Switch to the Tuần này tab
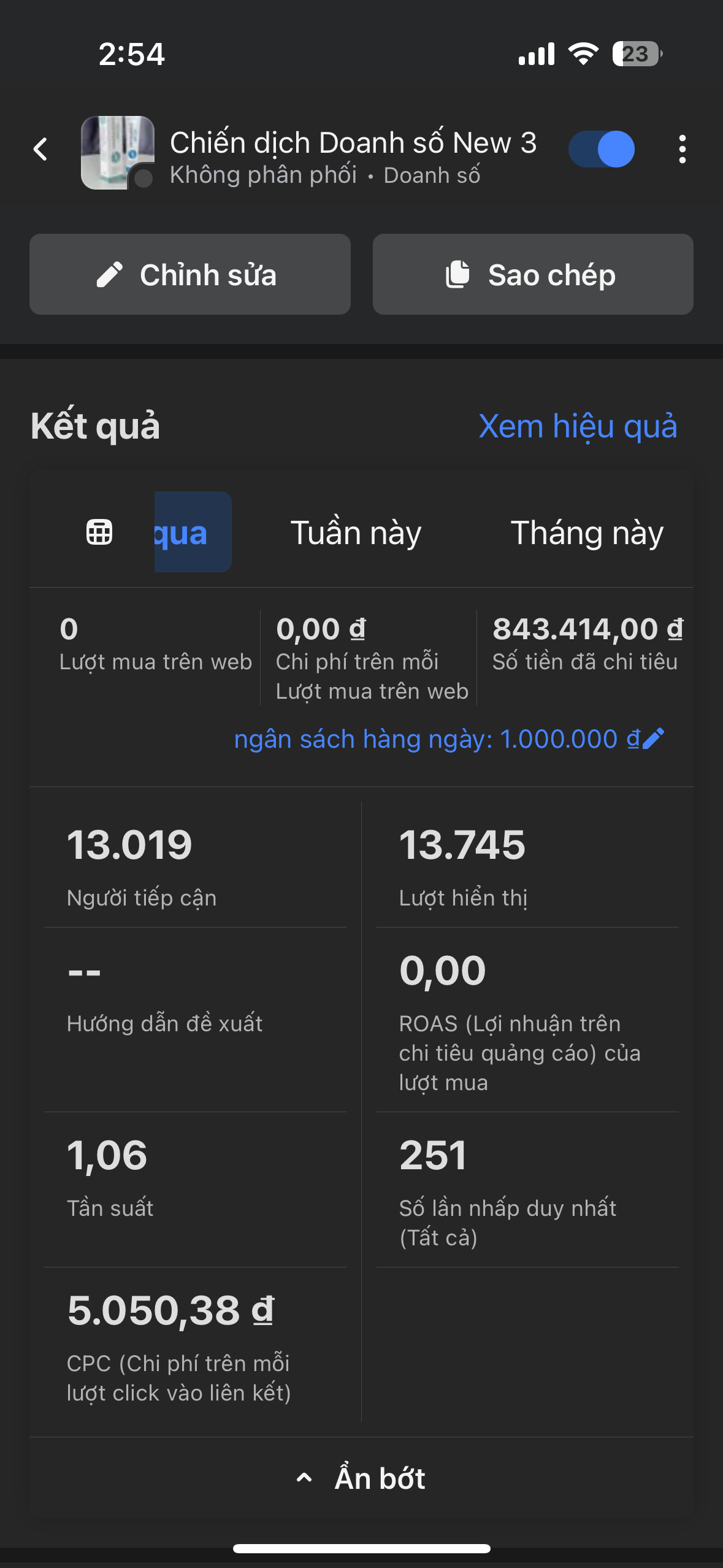The height and width of the screenshot is (1568, 723). point(356,532)
